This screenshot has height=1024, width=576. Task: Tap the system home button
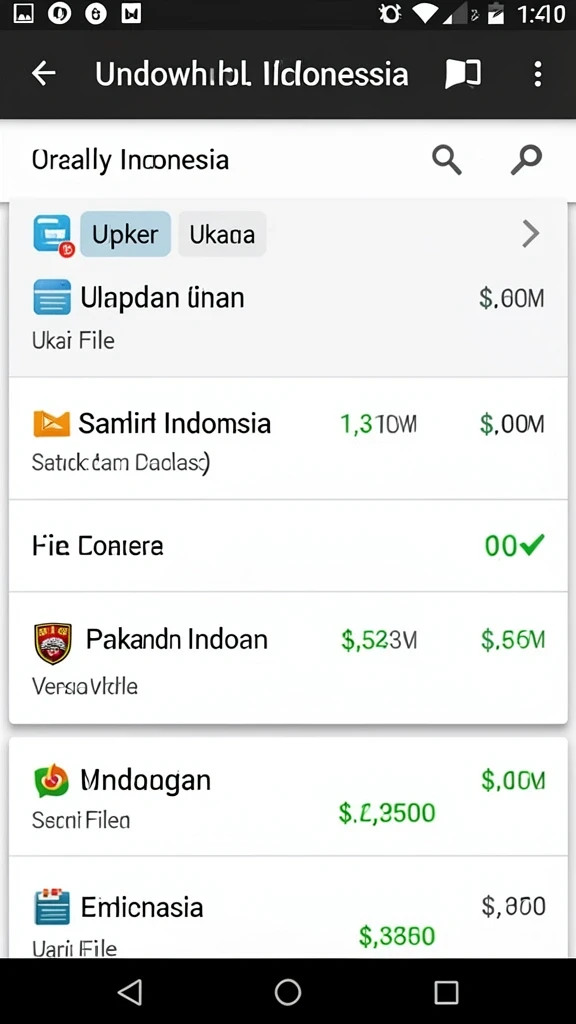click(287, 992)
